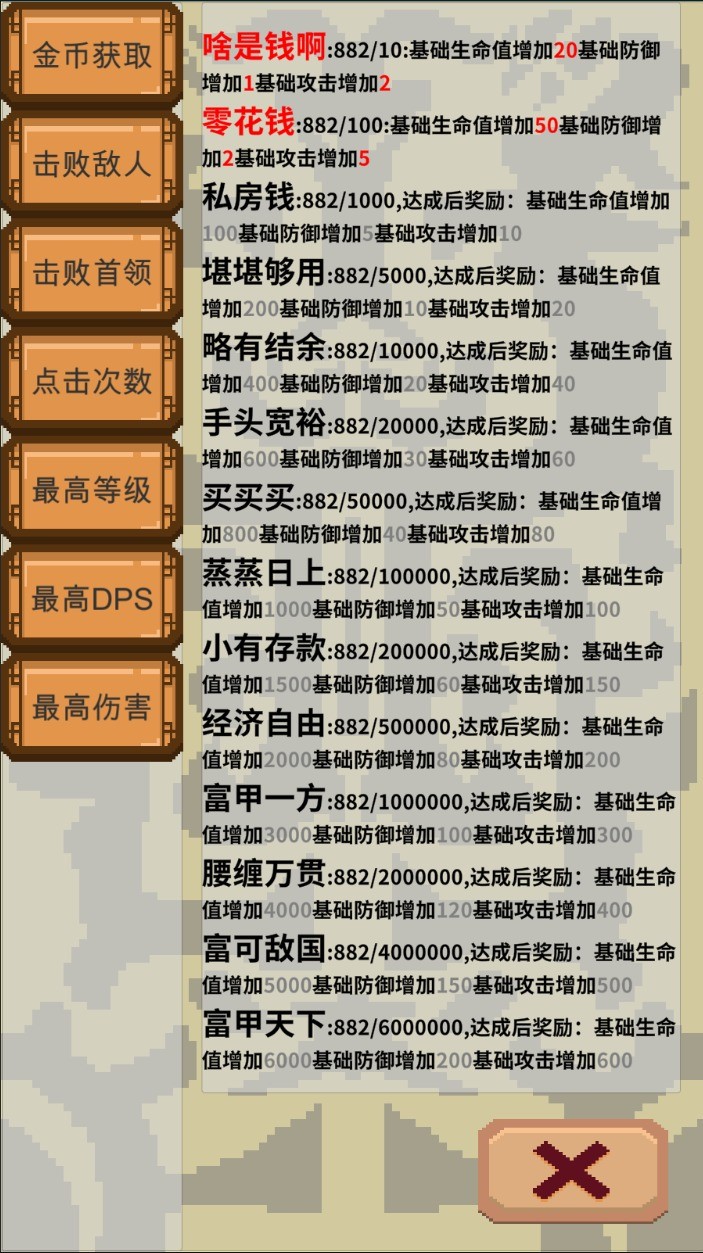Switch to the 击败敌人 achievements

coord(92,163)
